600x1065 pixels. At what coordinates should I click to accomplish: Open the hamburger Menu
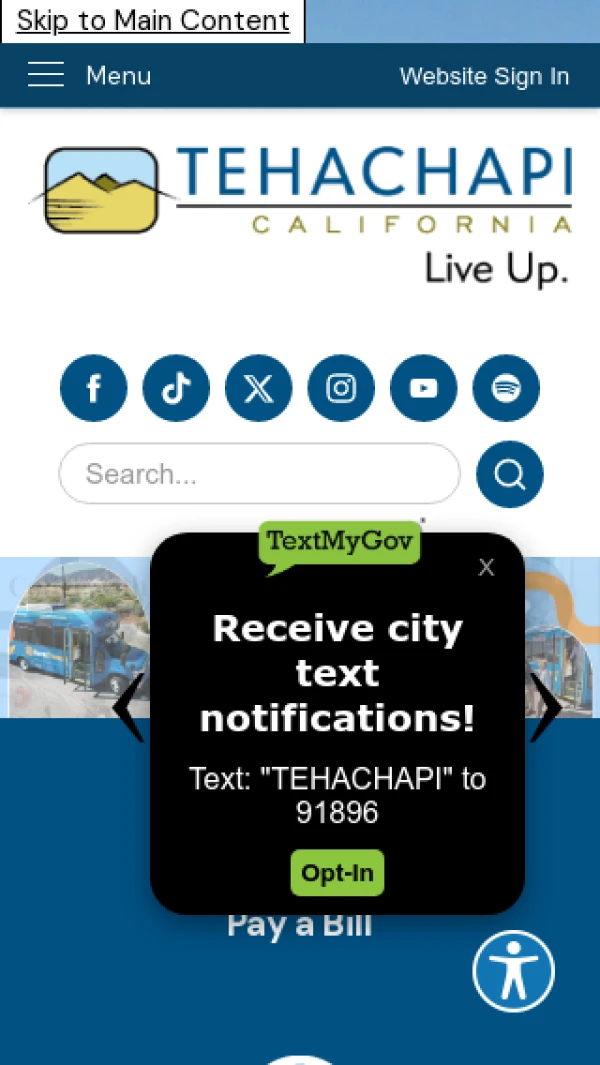tap(88, 75)
